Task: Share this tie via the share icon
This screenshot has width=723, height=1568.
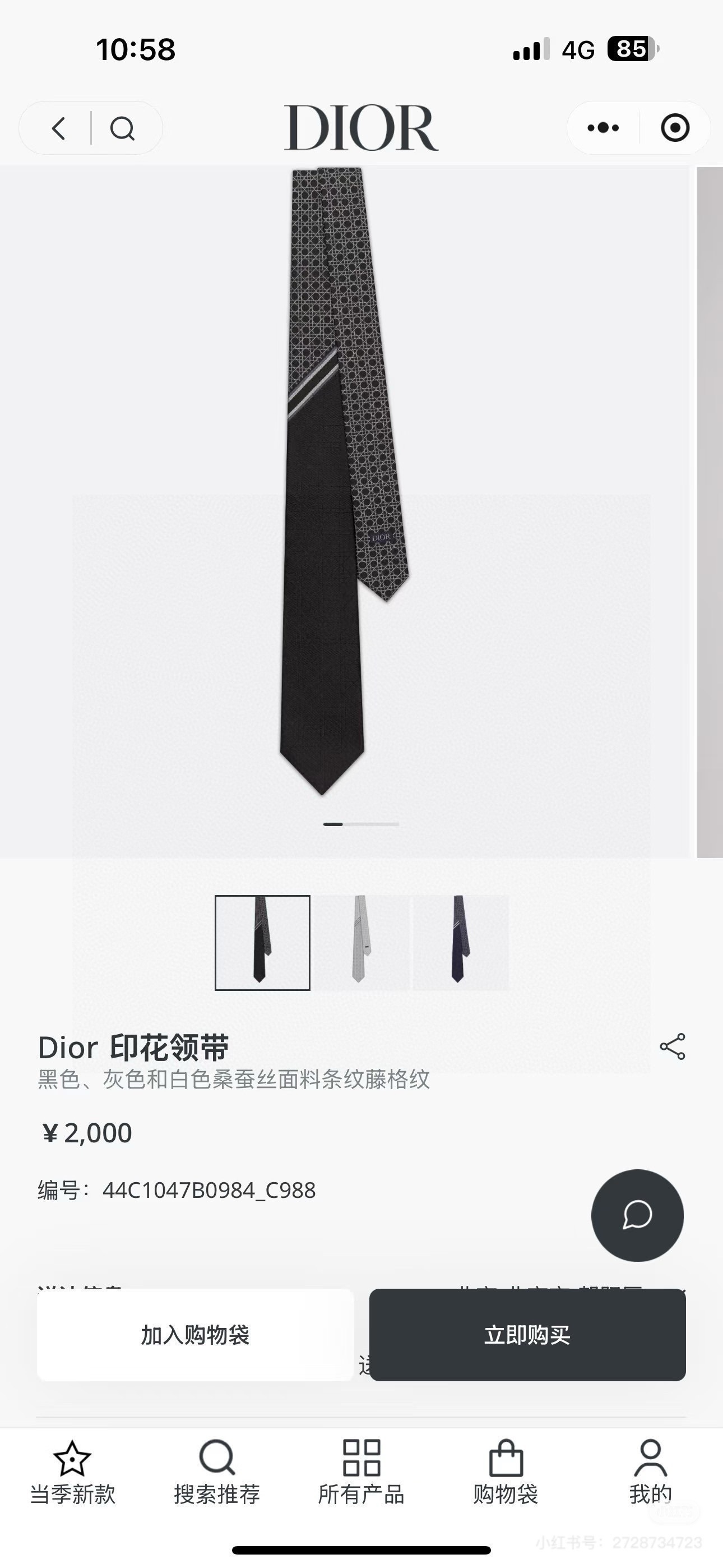Action: [x=673, y=1046]
